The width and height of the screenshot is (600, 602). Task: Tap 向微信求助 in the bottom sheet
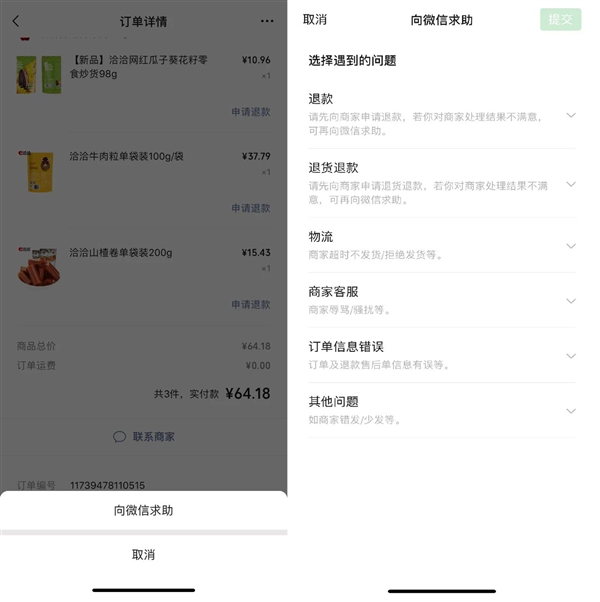pos(143,510)
